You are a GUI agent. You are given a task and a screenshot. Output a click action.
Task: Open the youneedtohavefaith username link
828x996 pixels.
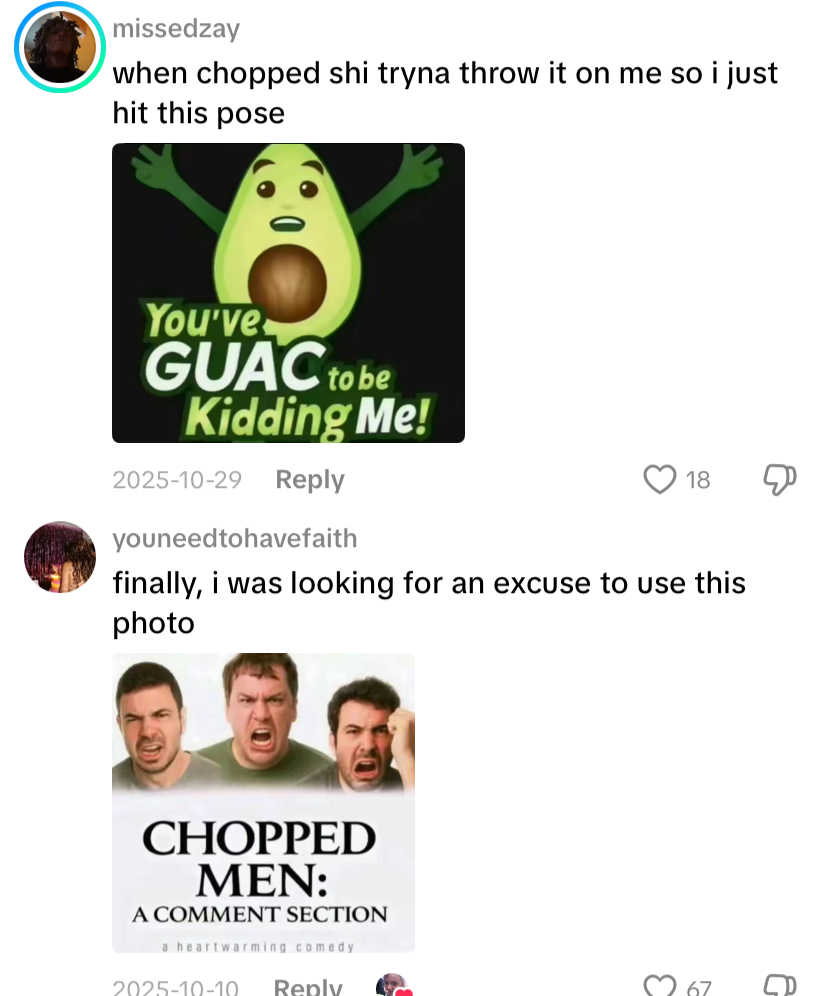tap(234, 539)
